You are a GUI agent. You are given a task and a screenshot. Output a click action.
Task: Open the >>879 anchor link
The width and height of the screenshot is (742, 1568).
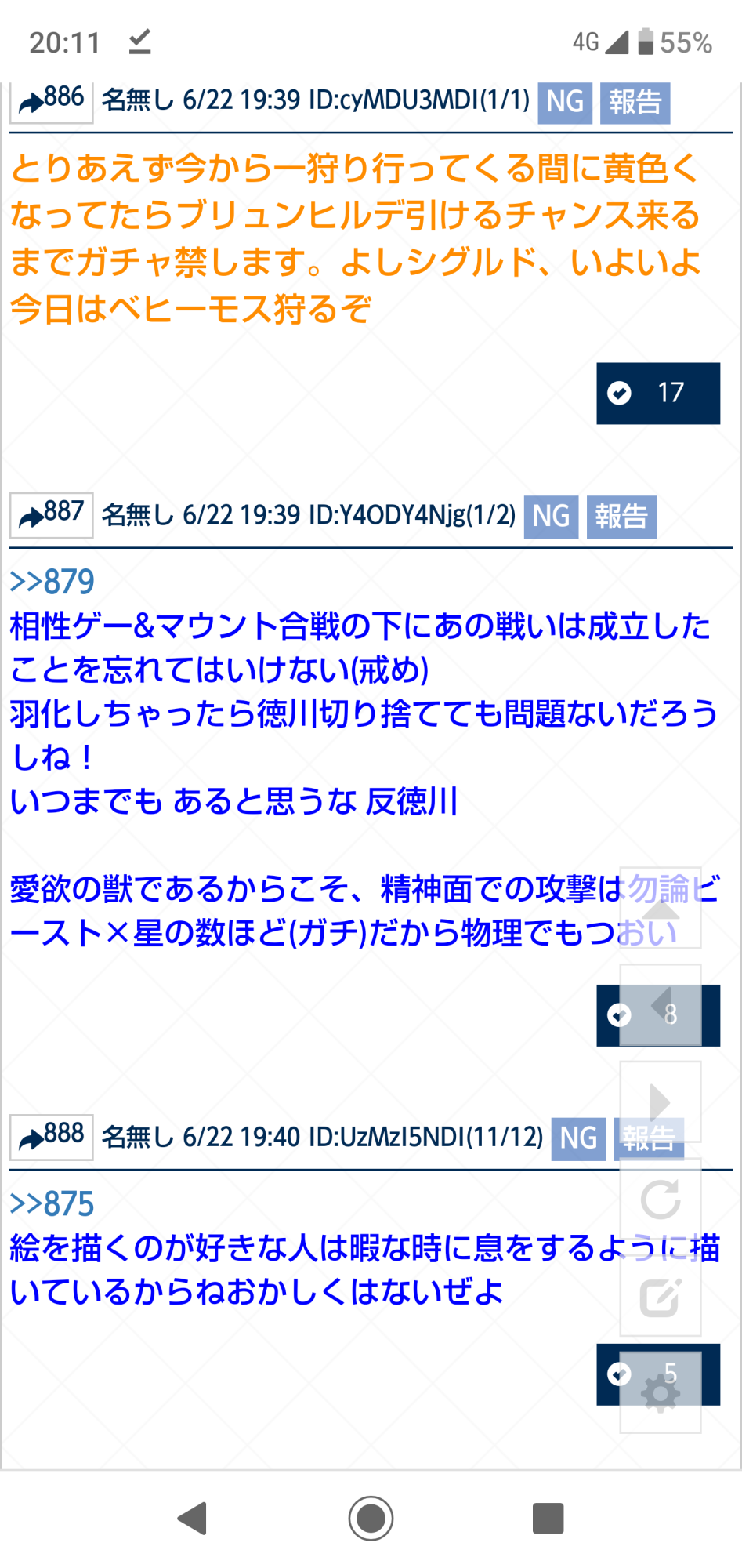[52, 582]
